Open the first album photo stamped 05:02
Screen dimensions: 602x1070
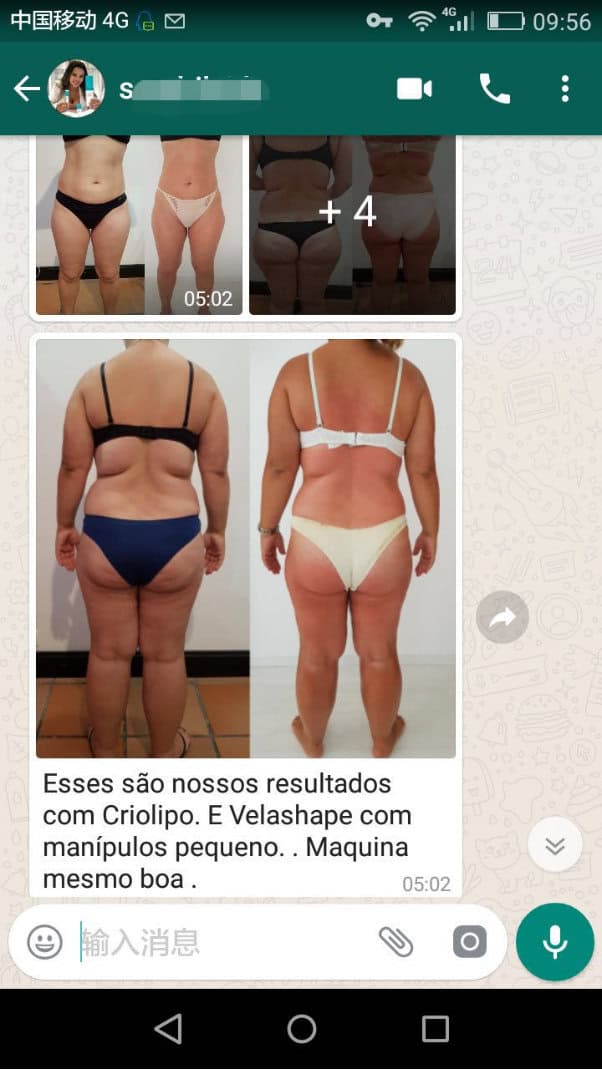(139, 224)
